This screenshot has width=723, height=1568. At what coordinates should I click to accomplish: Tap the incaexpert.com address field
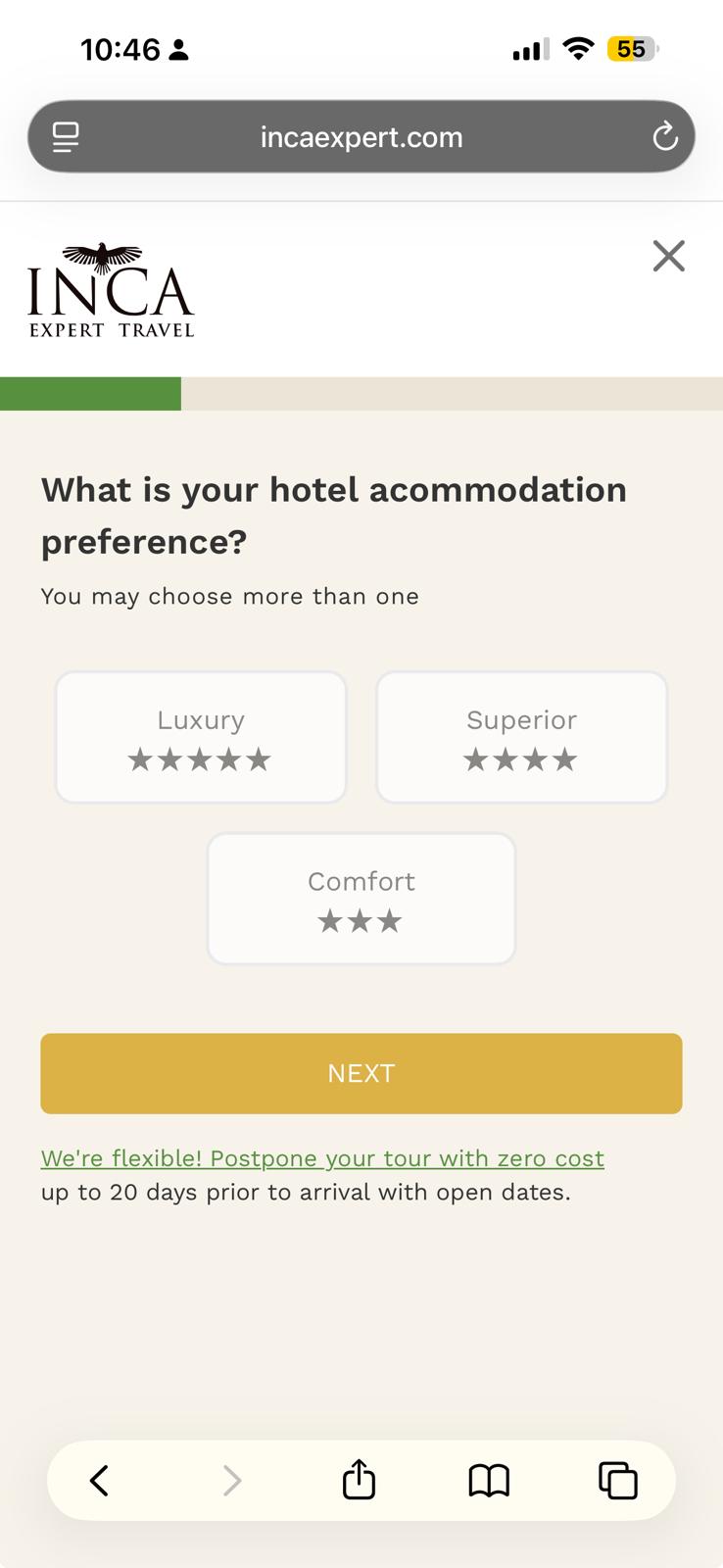point(361,137)
